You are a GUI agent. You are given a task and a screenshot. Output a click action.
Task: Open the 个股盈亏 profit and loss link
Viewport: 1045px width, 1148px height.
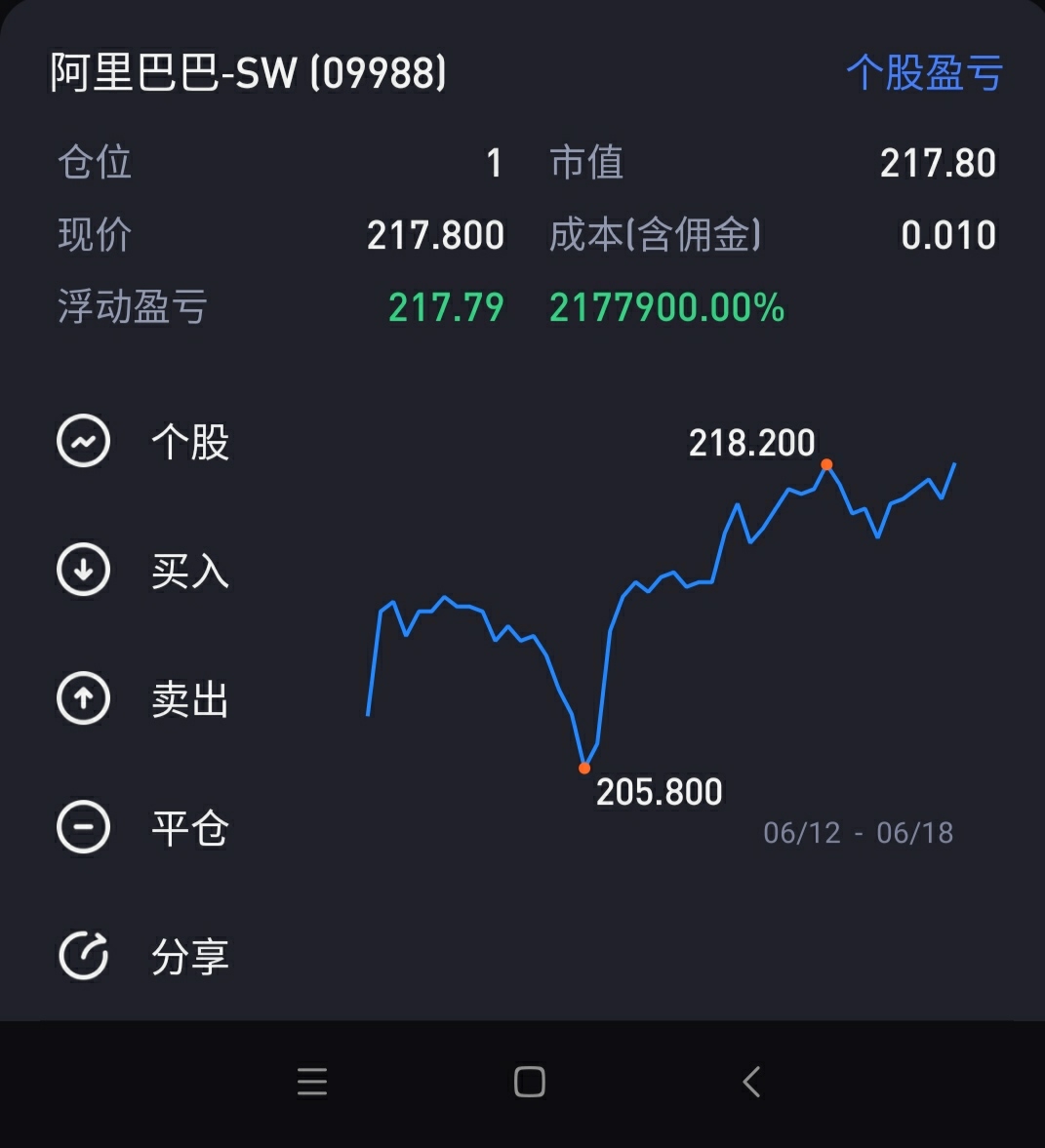(x=923, y=73)
